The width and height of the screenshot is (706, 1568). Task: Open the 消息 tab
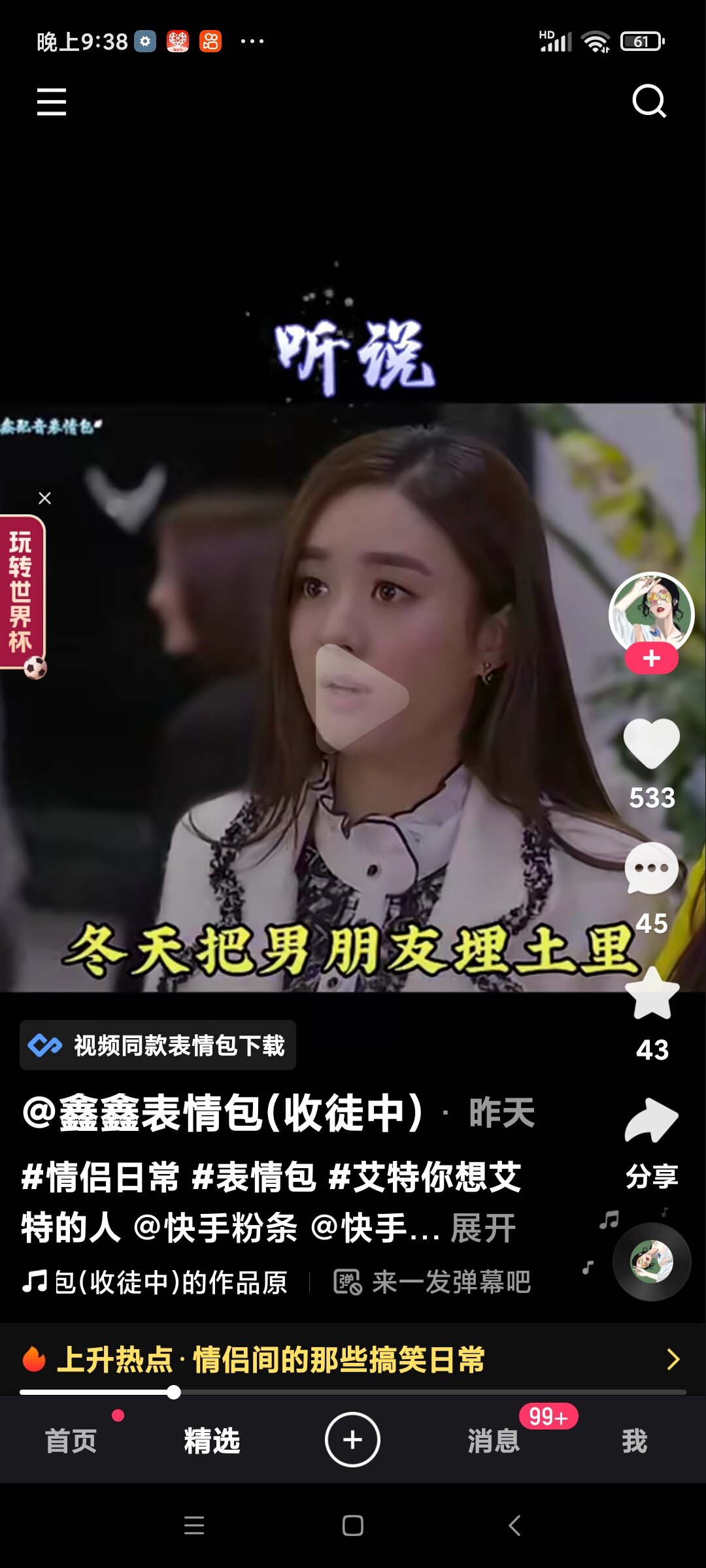pyautogui.click(x=494, y=1441)
